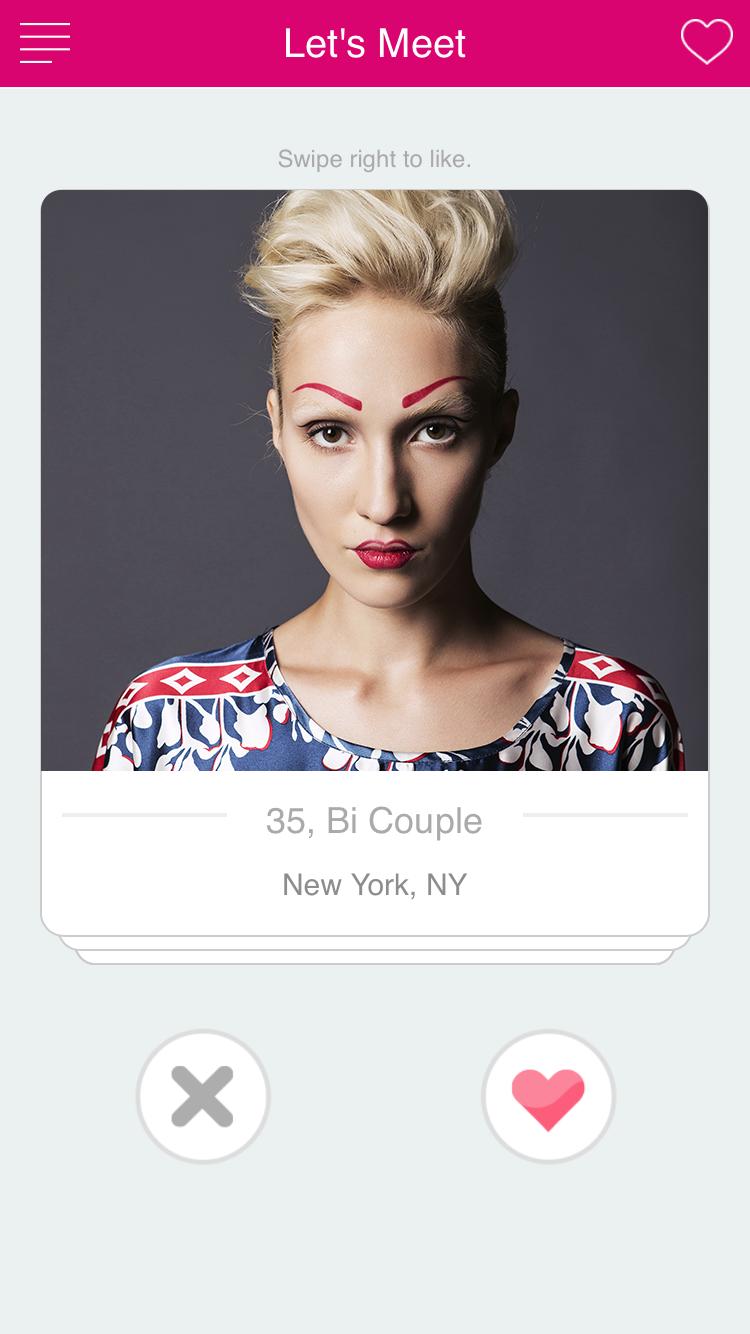Image resolution: width=750 pixels, height=1334 pixels.
Task: Open the heart icon in the header
Action: pyautogui.click(x=706, y=42)
